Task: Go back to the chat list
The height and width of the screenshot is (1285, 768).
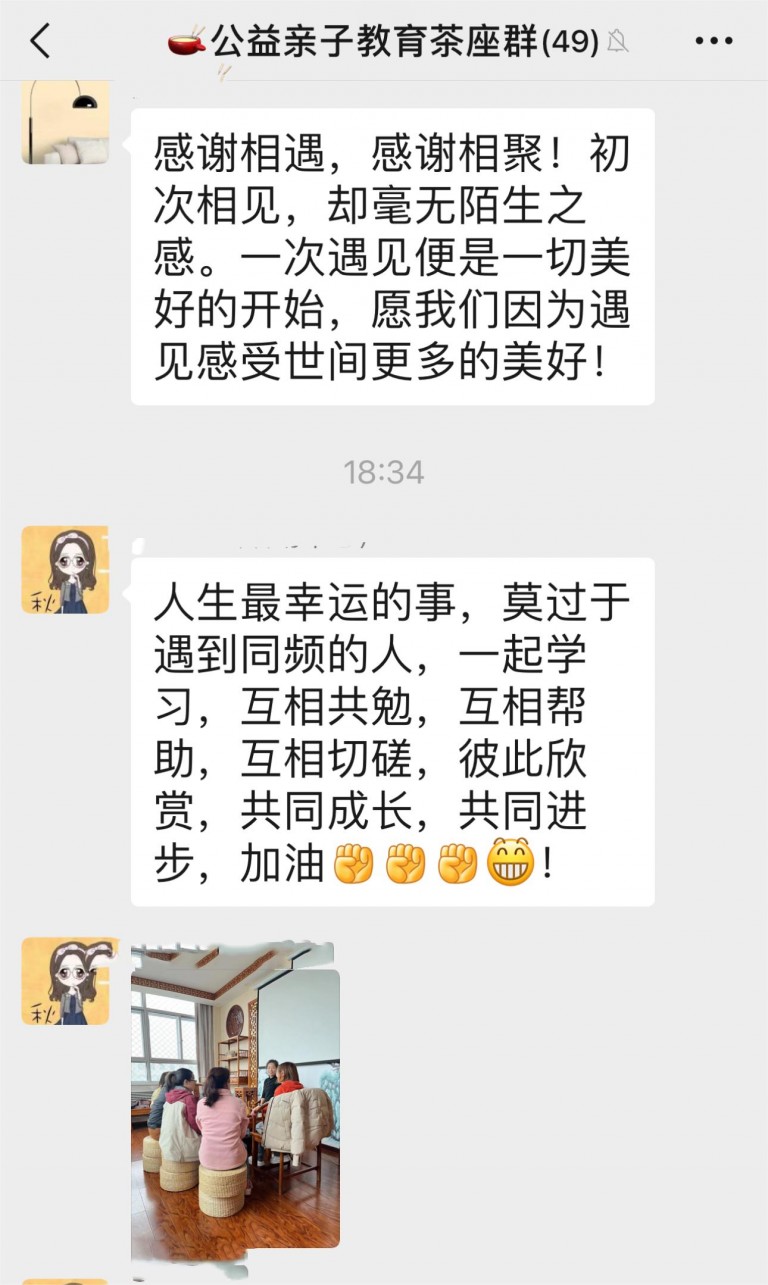Action: pos(40,41)
